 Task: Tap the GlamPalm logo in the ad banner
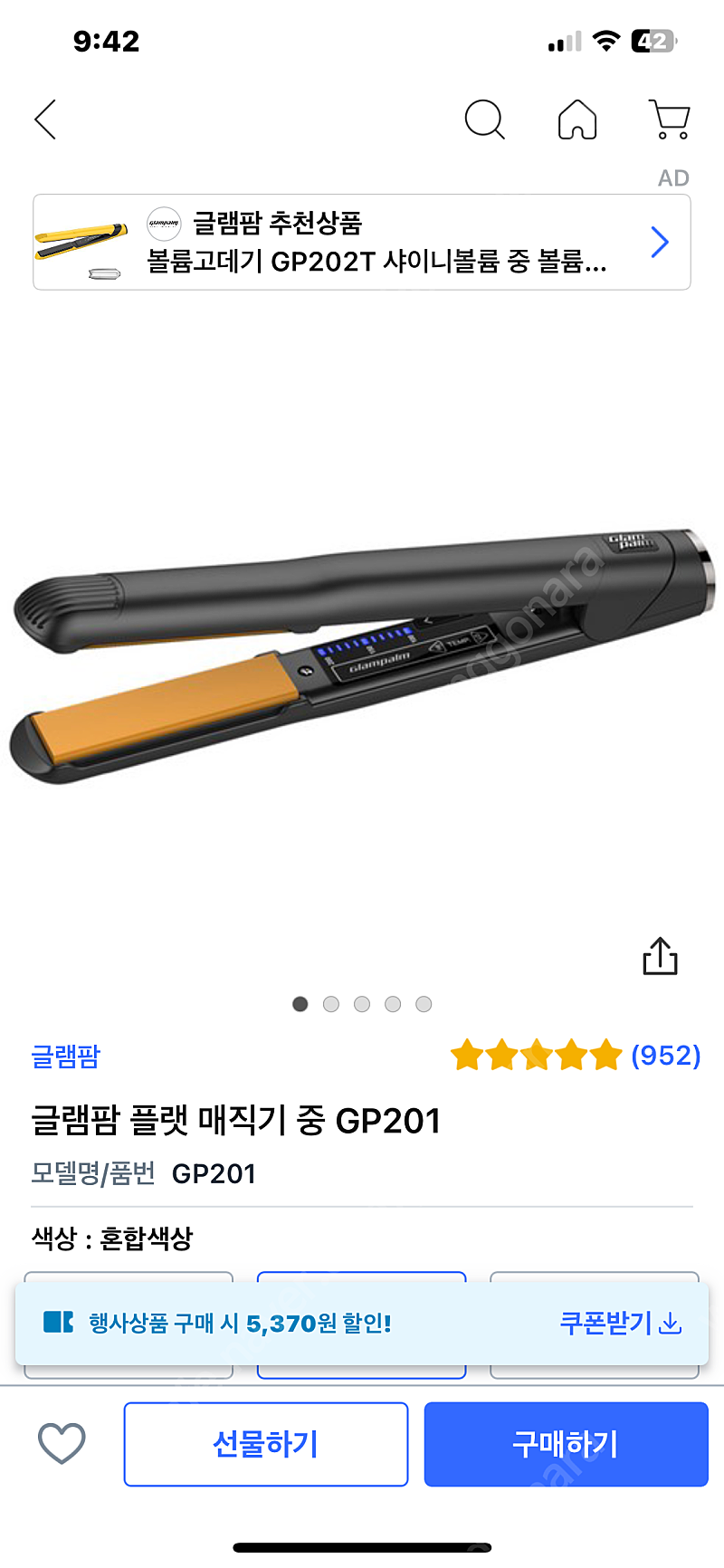165,223
